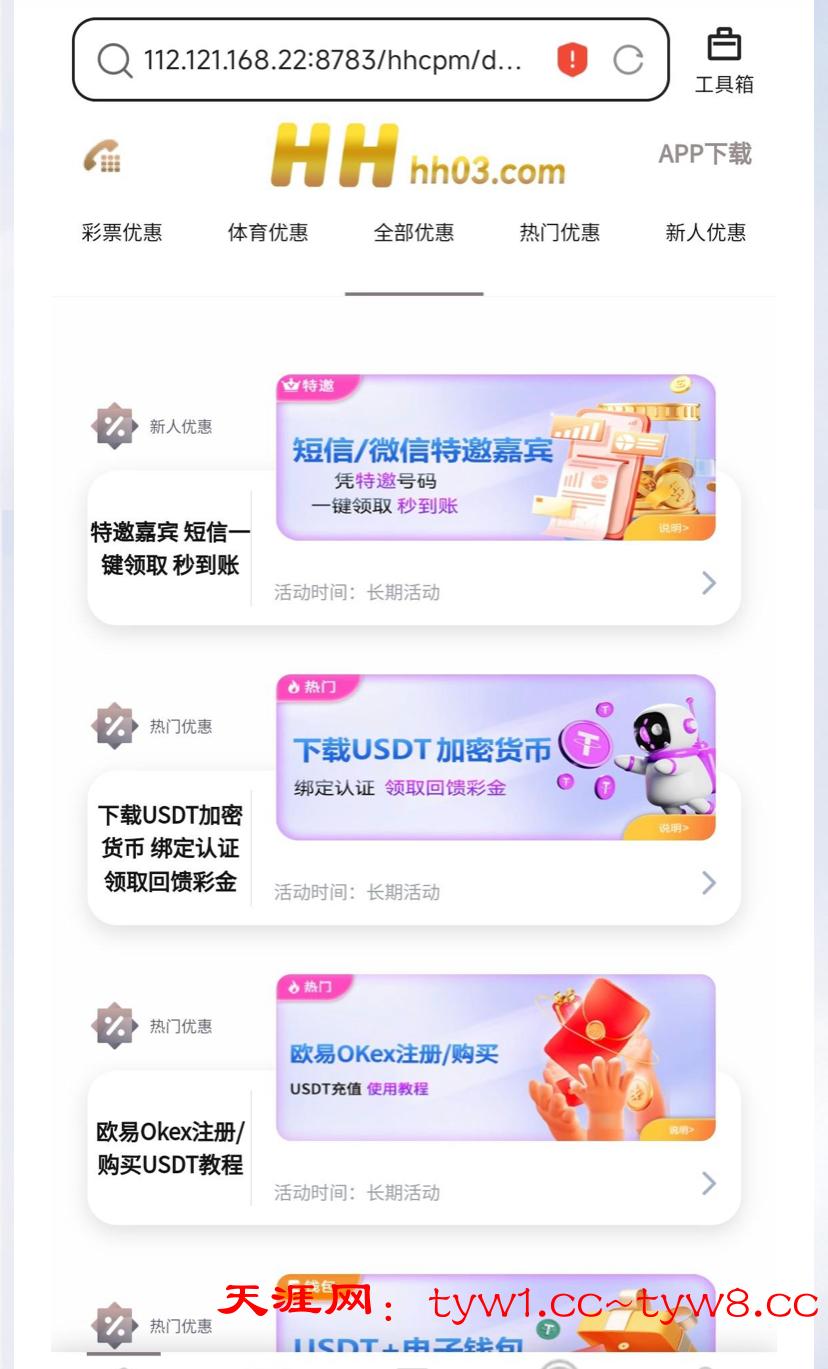Open the APP下载 link

pos(704,154)
